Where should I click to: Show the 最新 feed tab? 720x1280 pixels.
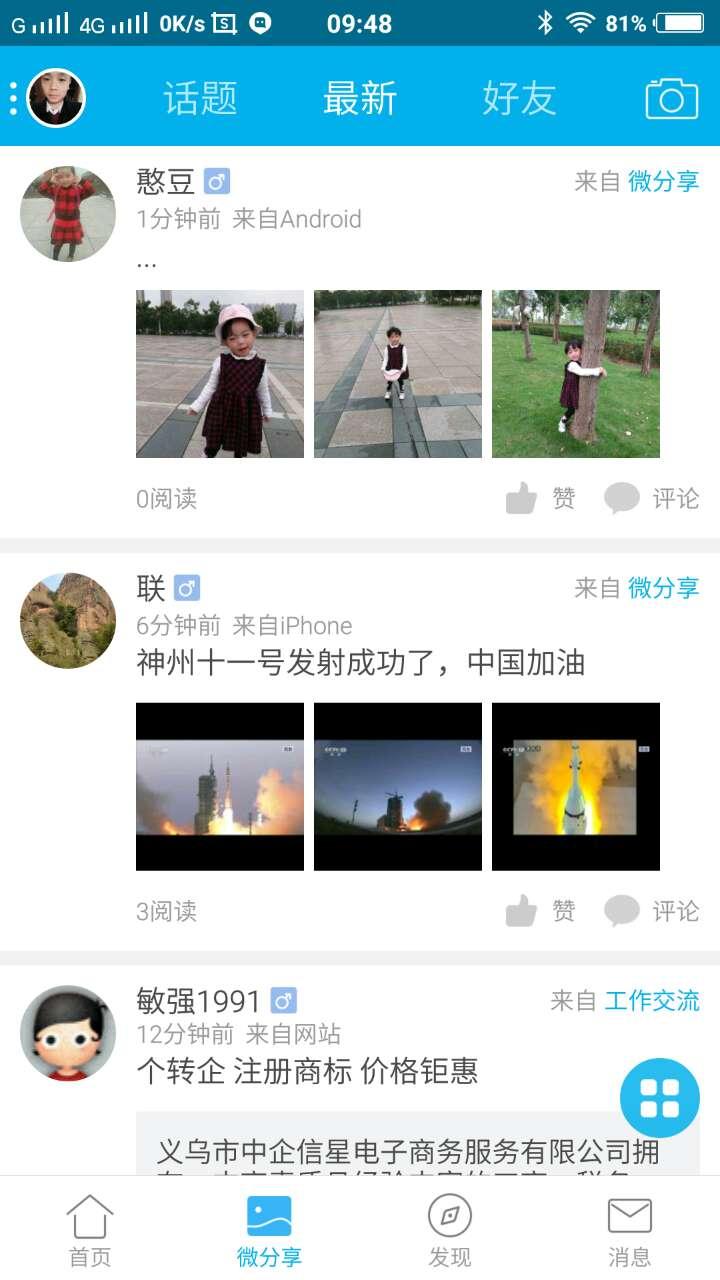point(360,98)
